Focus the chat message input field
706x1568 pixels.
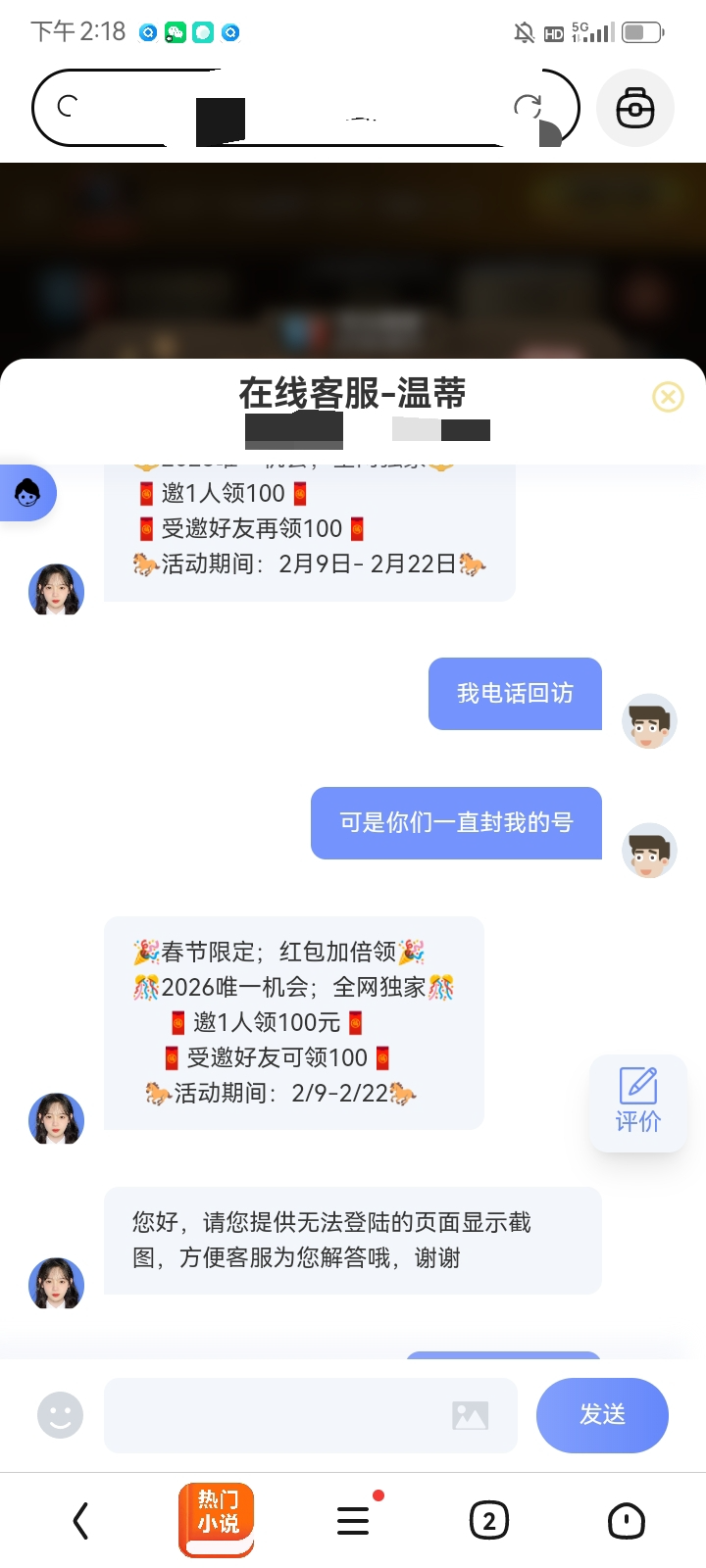275,1415
